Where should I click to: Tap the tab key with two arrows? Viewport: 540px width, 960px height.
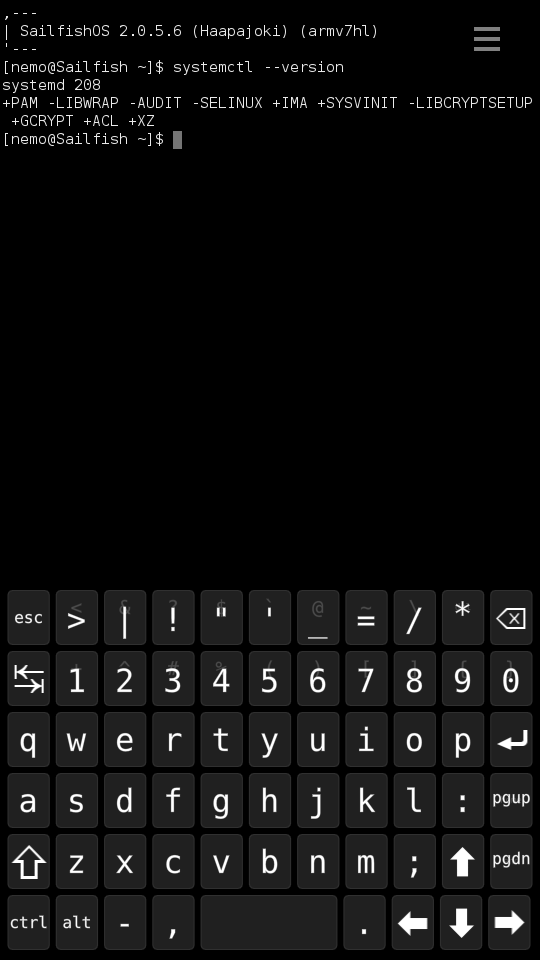coord(28,678)
